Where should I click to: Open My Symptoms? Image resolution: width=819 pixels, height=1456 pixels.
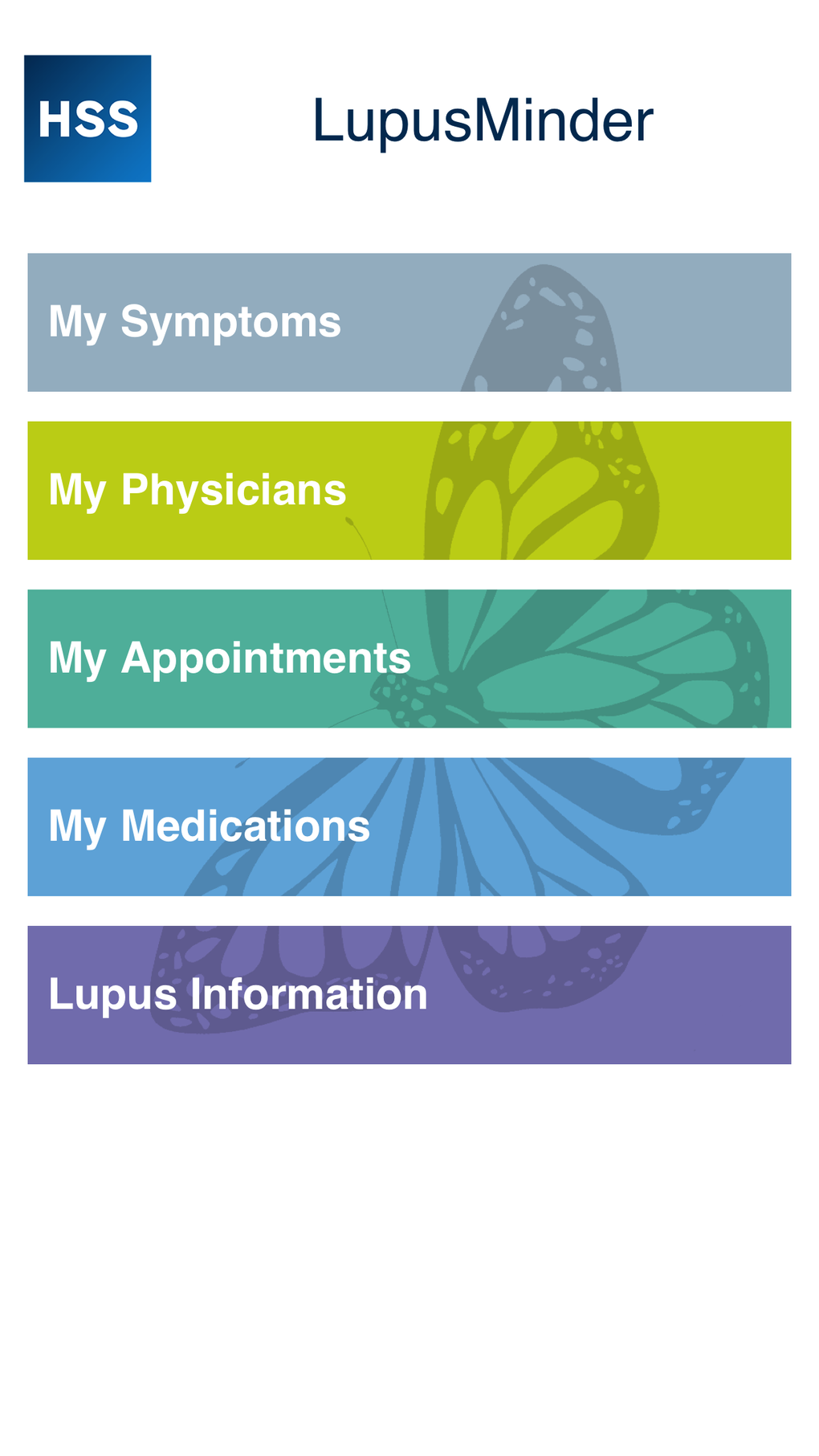[x=409, y=322]
